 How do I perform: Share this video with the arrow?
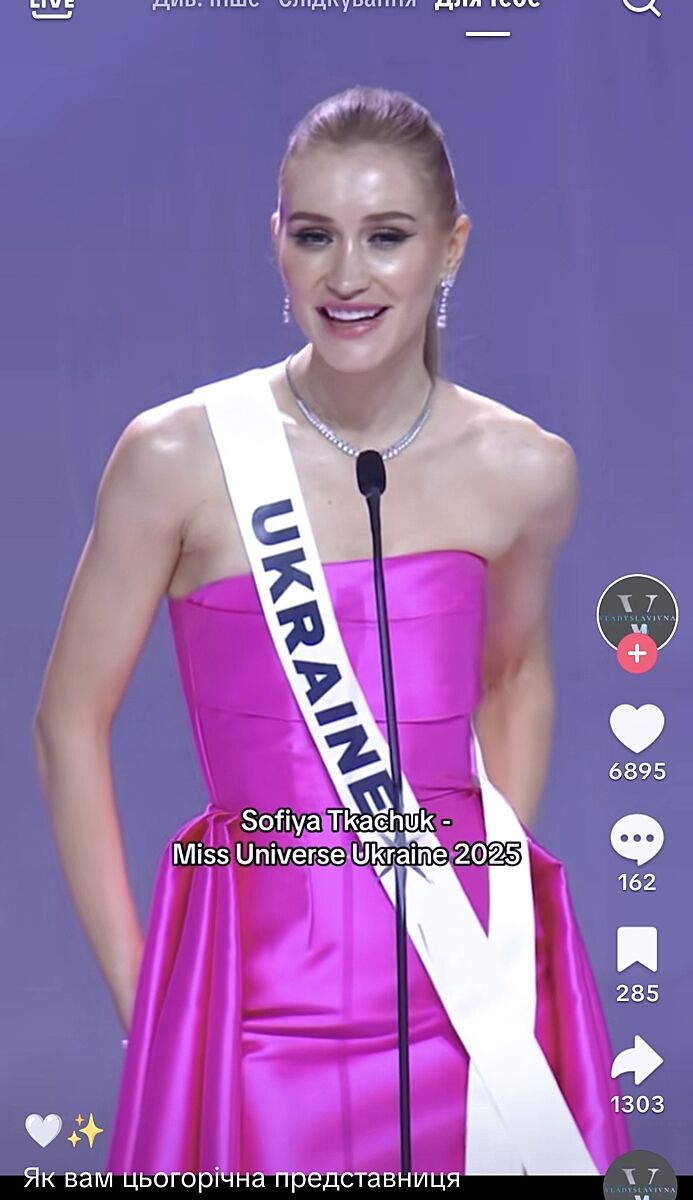tap(637, 1061)
